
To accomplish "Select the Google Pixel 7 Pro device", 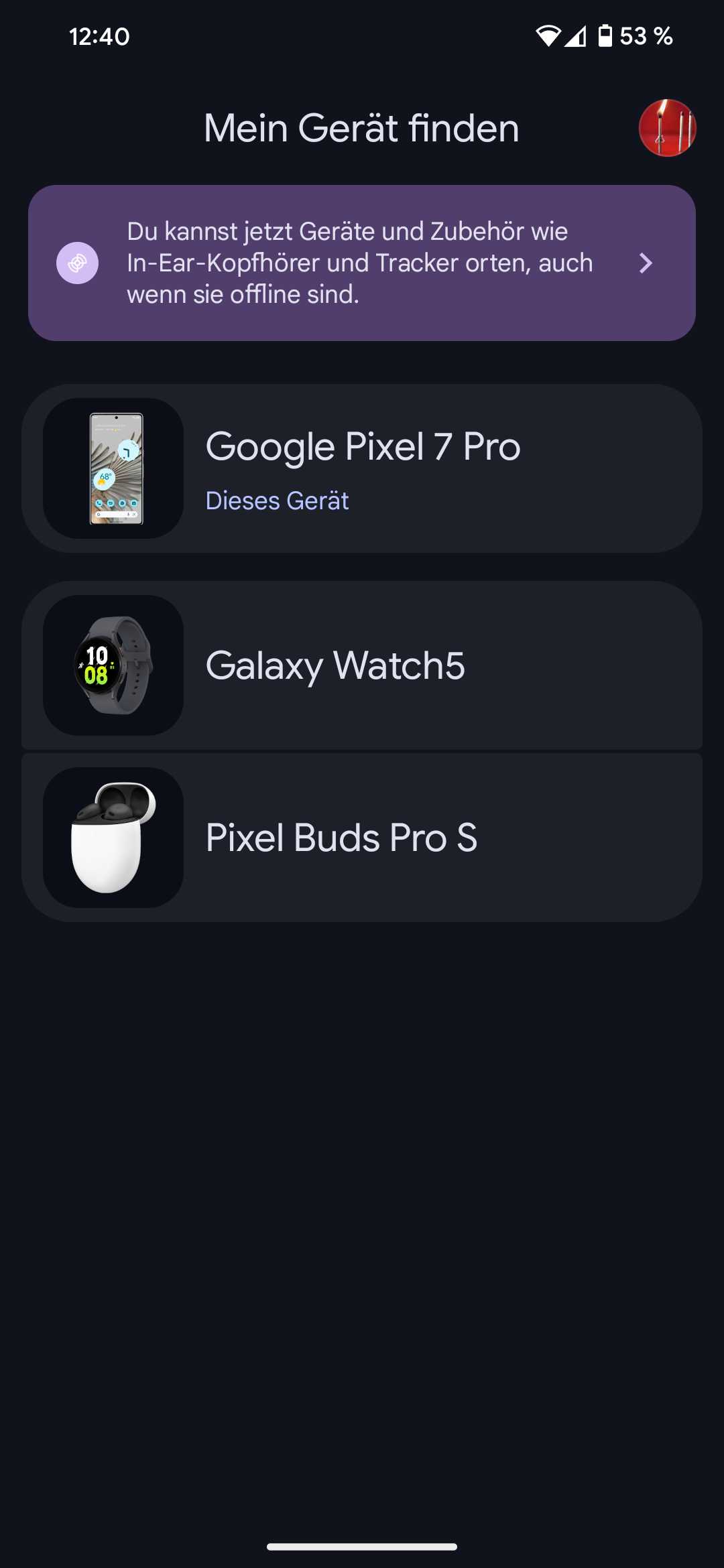I will 362,468.
